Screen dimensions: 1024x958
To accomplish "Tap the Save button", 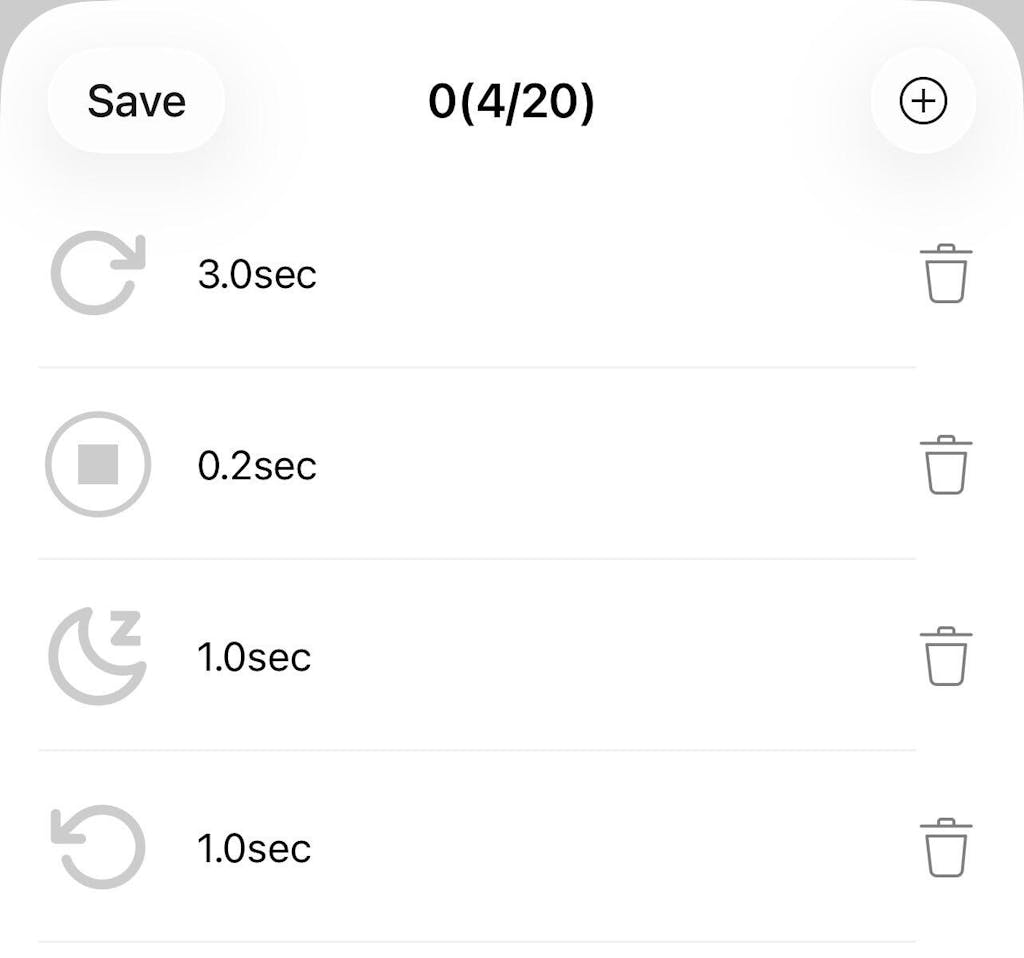I will (136, 101).
